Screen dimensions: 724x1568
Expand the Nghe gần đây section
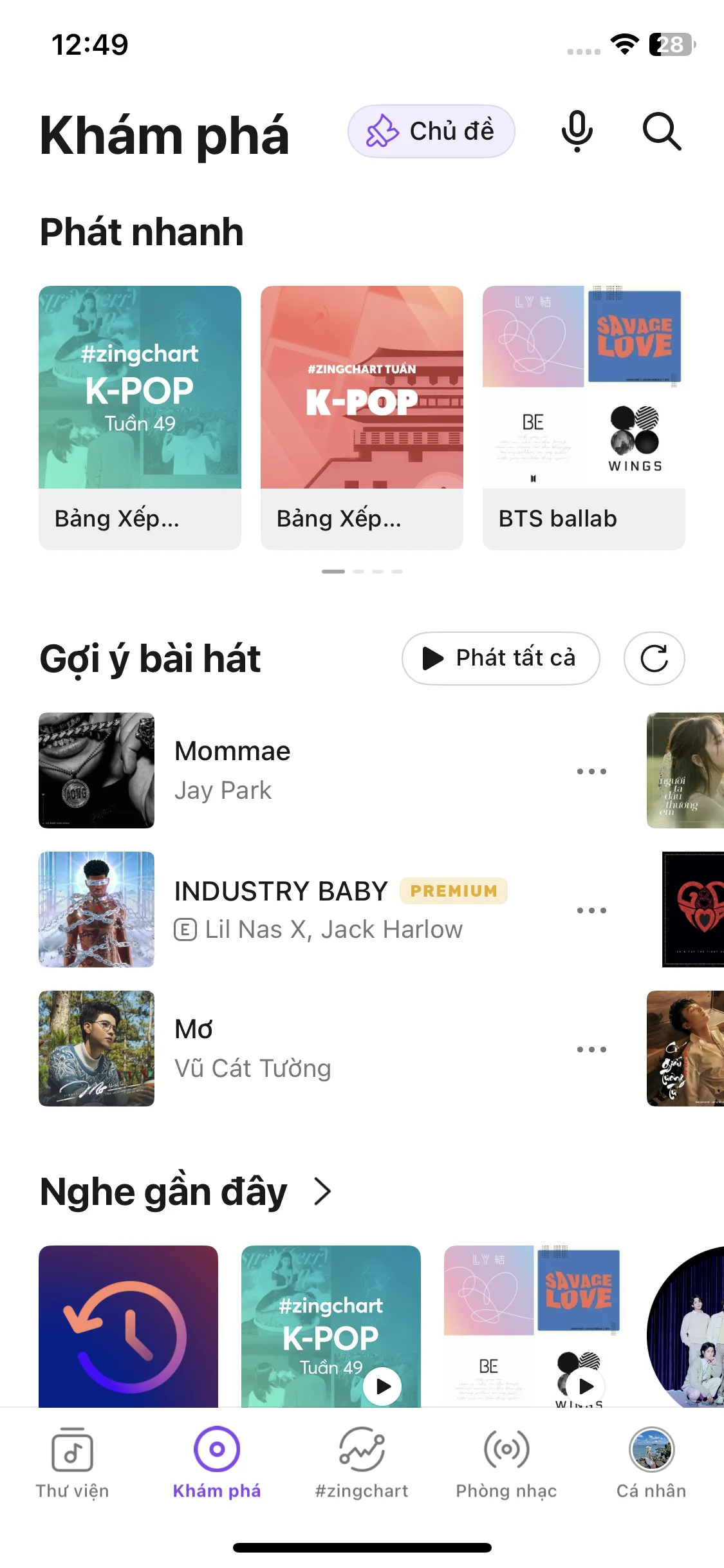click(x=322, y=1191)
